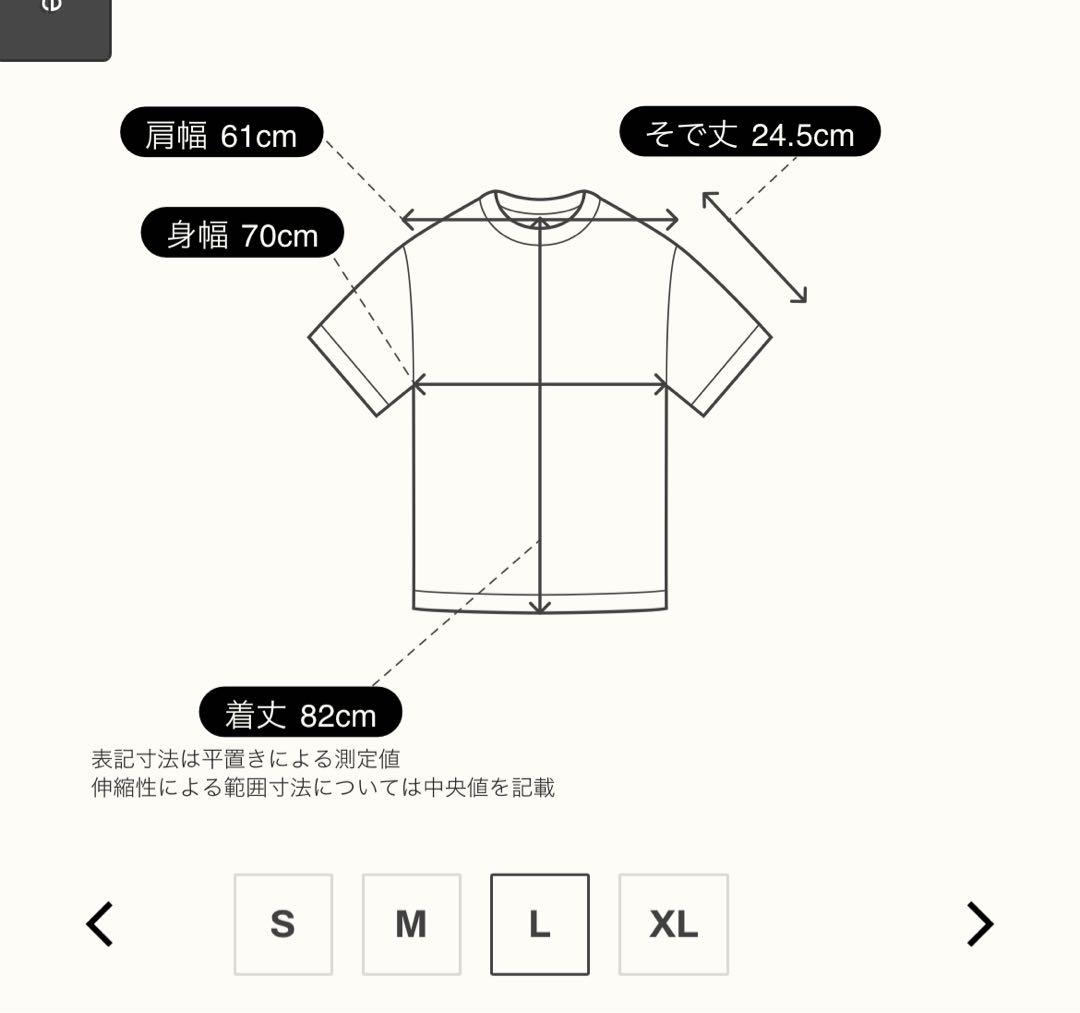The image size is (1080, 1013).
Task: Advance to the next item with right arrow
Action: tap(979, 924)
